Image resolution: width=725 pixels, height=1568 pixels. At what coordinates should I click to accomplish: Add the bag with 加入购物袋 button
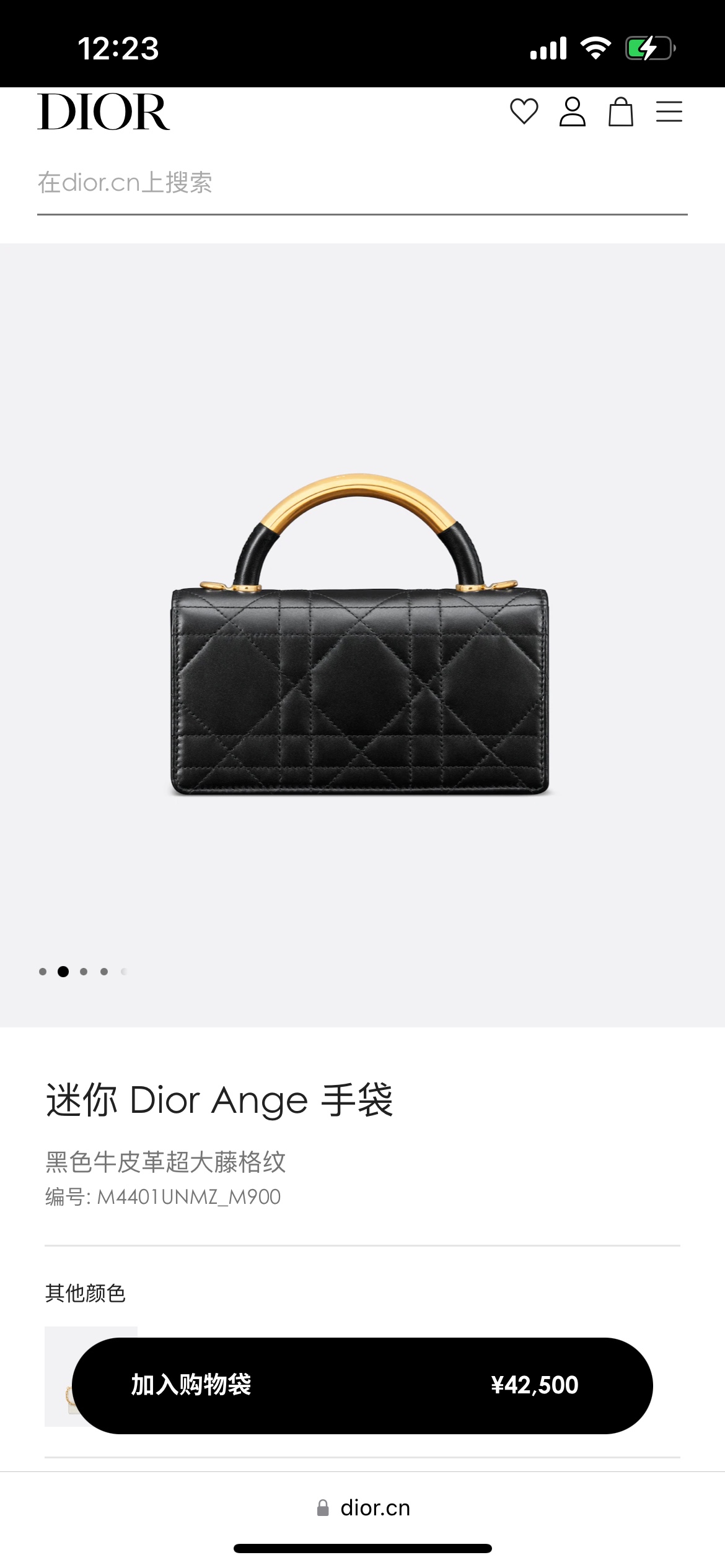click(362, 1385)
